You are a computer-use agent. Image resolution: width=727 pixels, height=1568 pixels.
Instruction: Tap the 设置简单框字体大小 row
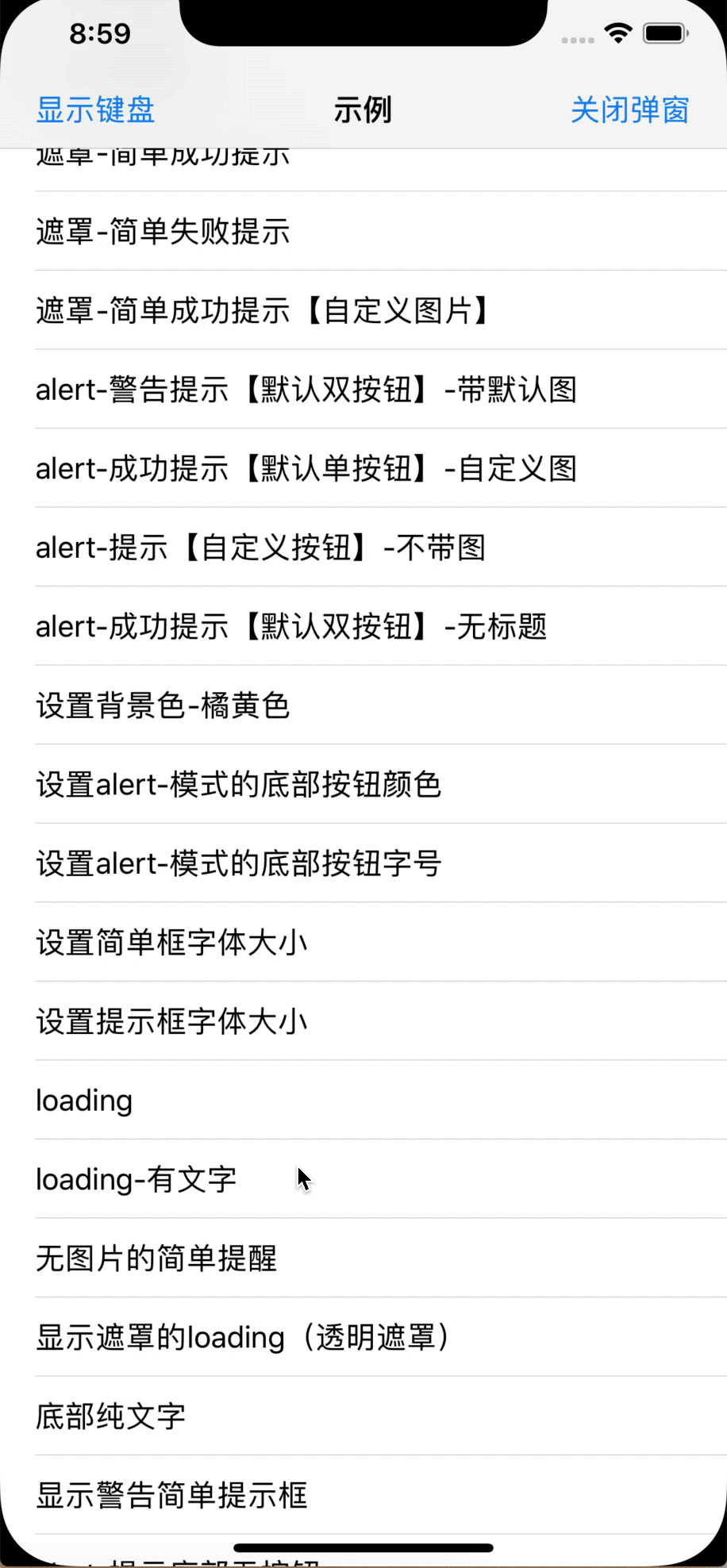click(171, 942)
